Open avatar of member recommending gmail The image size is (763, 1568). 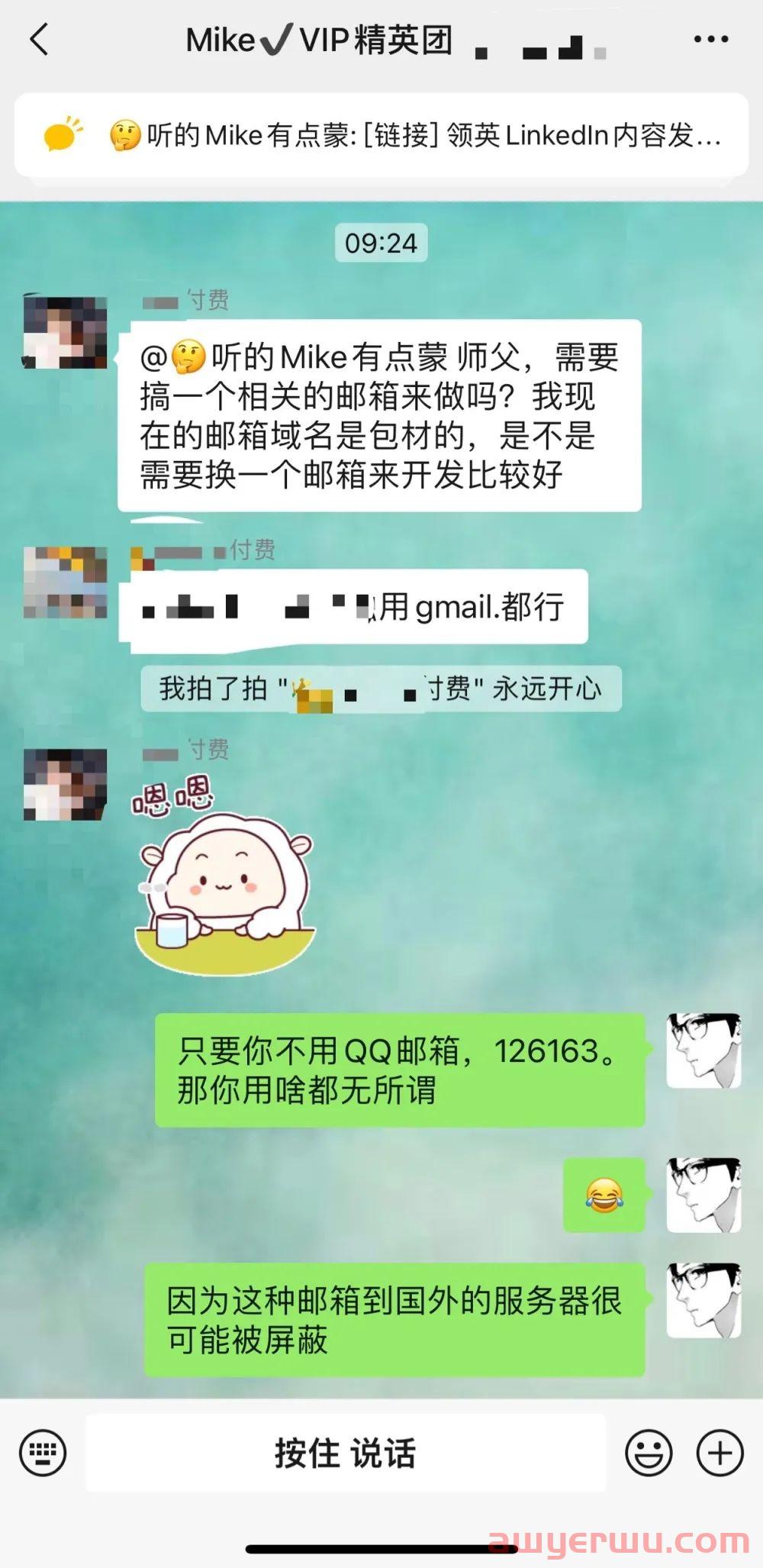pos(65,582)
